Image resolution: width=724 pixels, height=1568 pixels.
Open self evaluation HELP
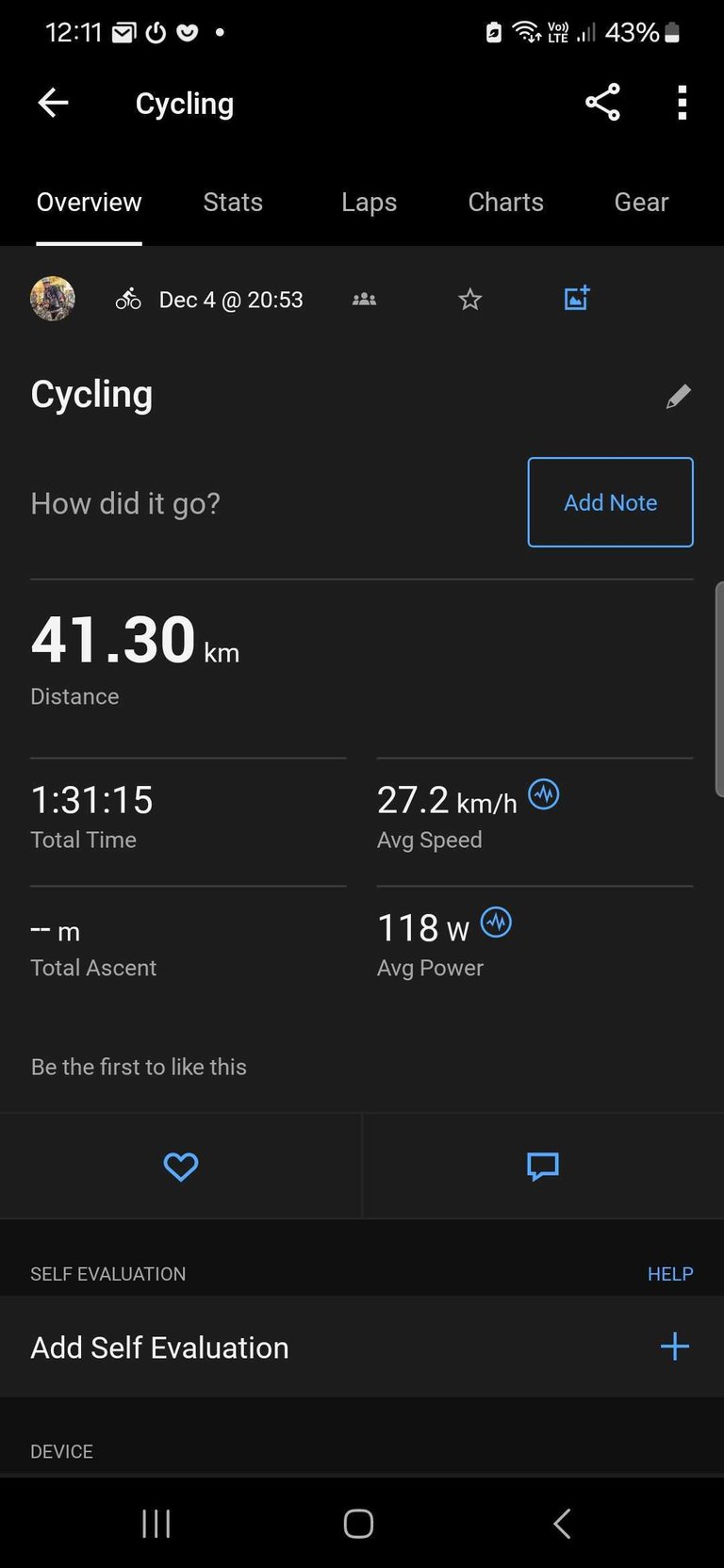pyautogui.click(x=669, y=1274)
